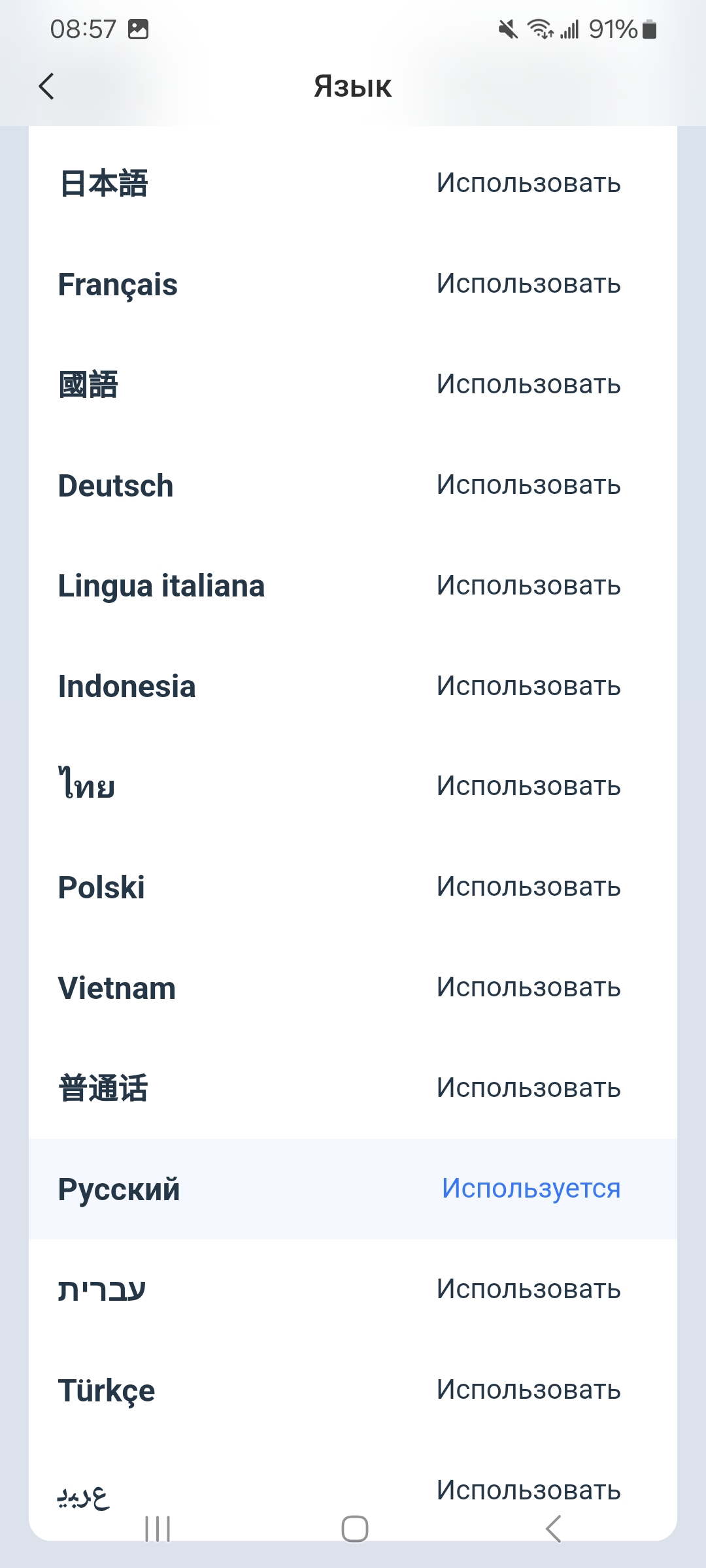Select 日本語 as the app language
This screenshot has height=1568, width=706.
pos(353,183)
